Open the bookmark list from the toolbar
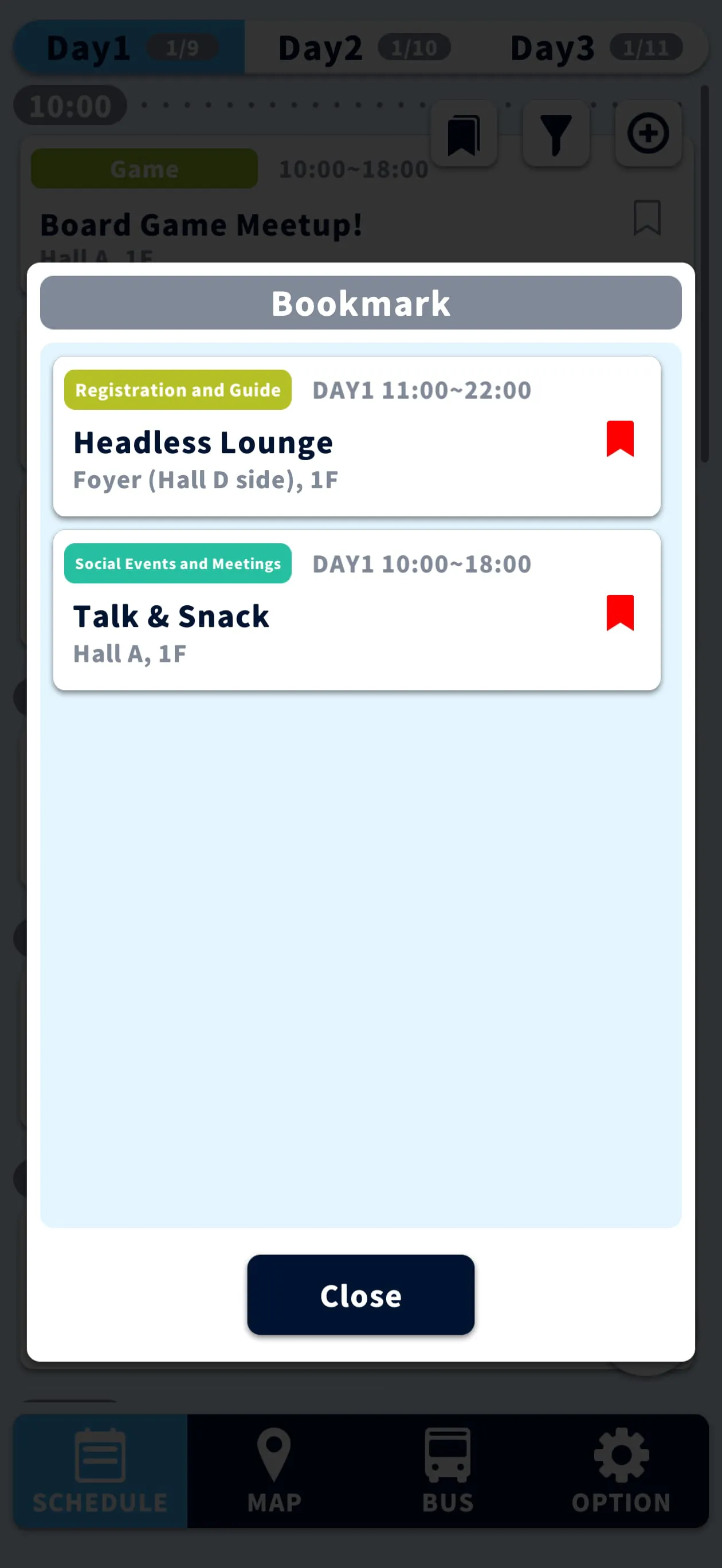 tap(464, 134)
